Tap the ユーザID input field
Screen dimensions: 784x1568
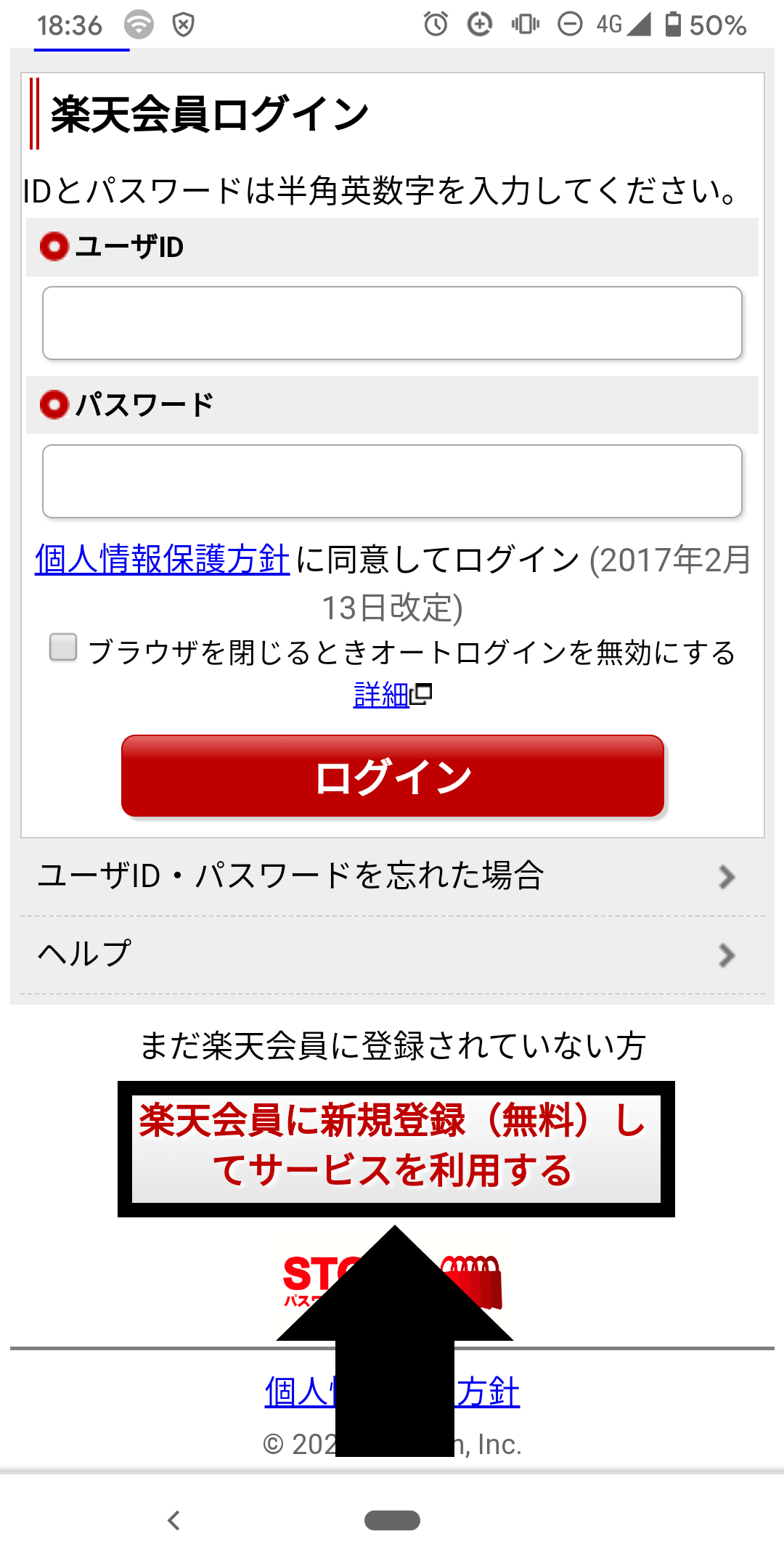point(392,323)
